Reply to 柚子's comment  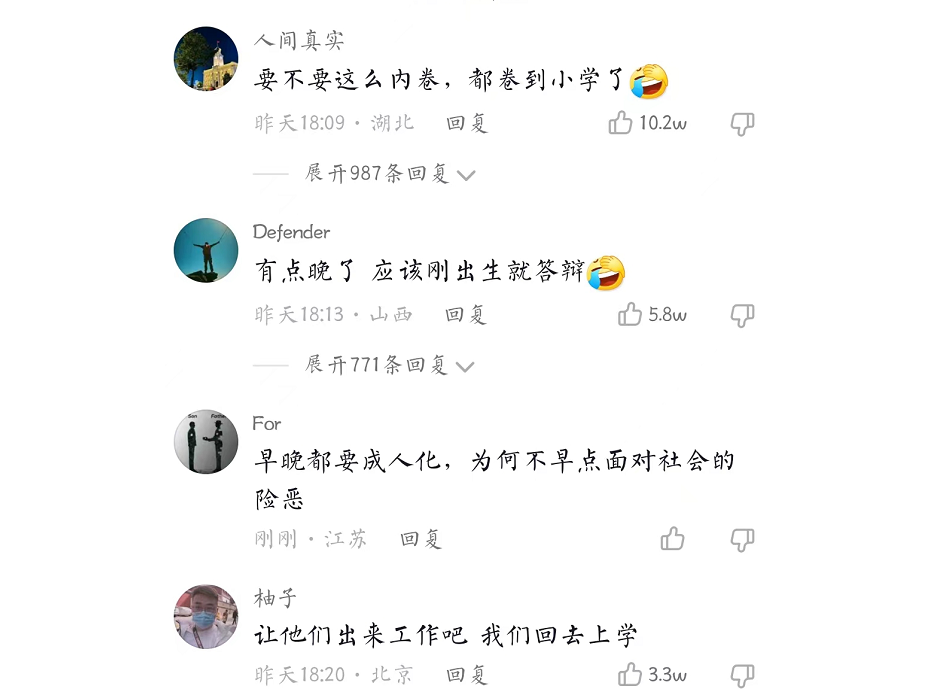click(467, 675)
